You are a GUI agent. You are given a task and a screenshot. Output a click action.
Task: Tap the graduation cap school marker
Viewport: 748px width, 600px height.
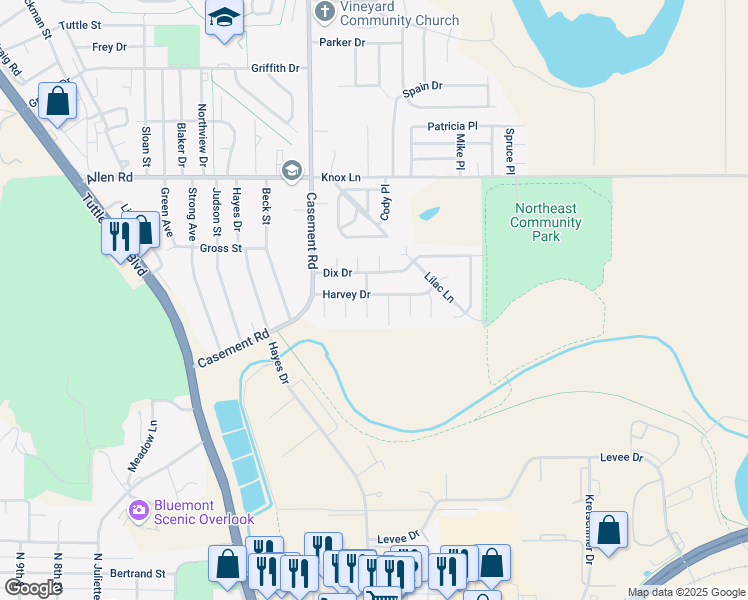pyautogui.click(x=225, y=18)
